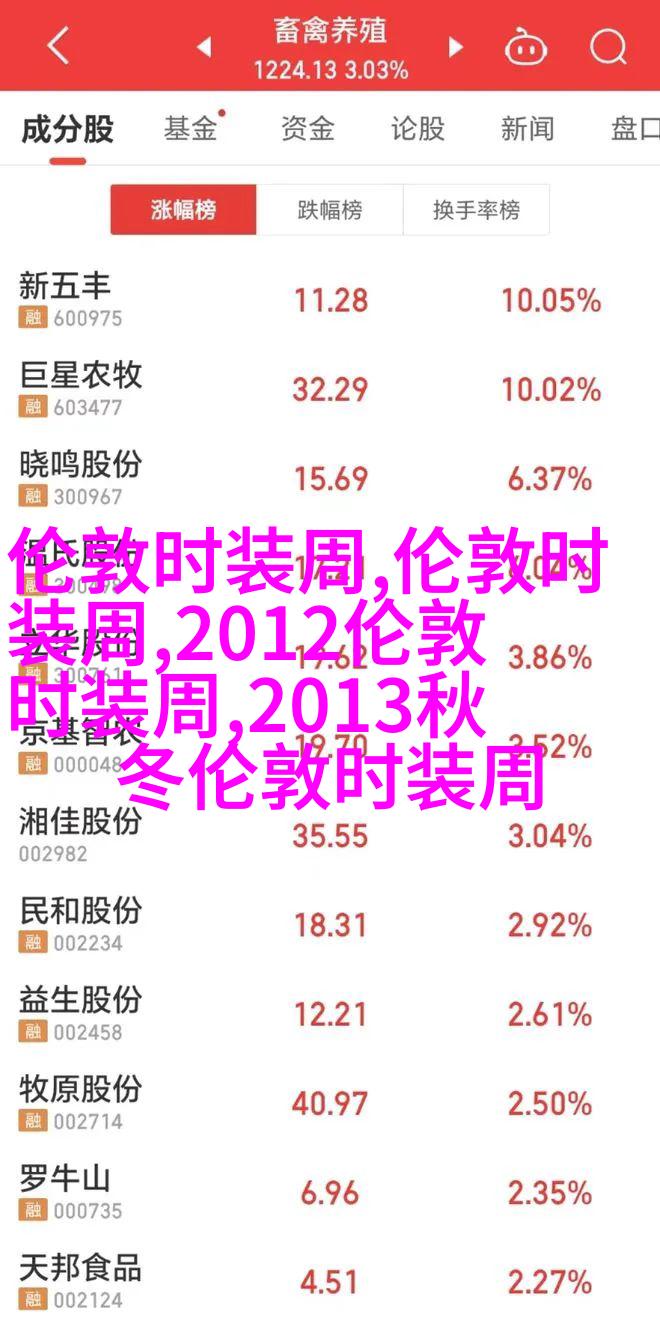Select the 跌幅榜 segment
This screenshot has width=660, height=1321.
pos(329,210)
